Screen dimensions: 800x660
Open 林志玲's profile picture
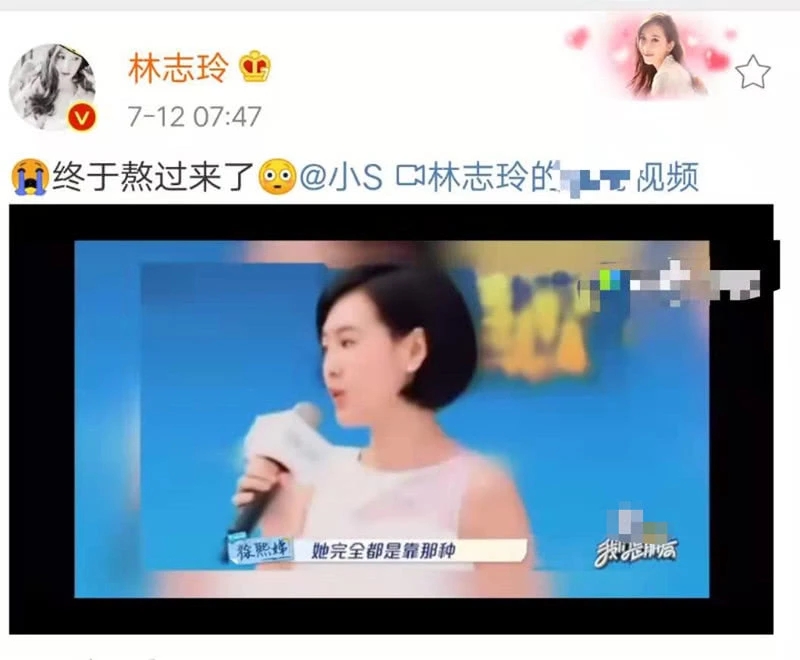pyautogui.click(x=52, y=87)
